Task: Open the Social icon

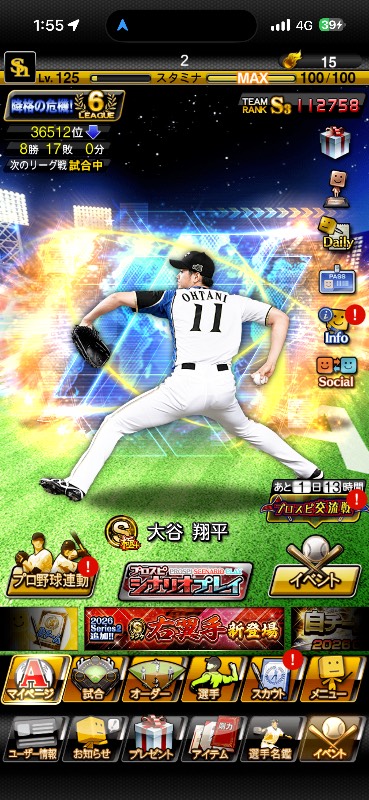Action: pyautogui.click(x=336, y=372)
